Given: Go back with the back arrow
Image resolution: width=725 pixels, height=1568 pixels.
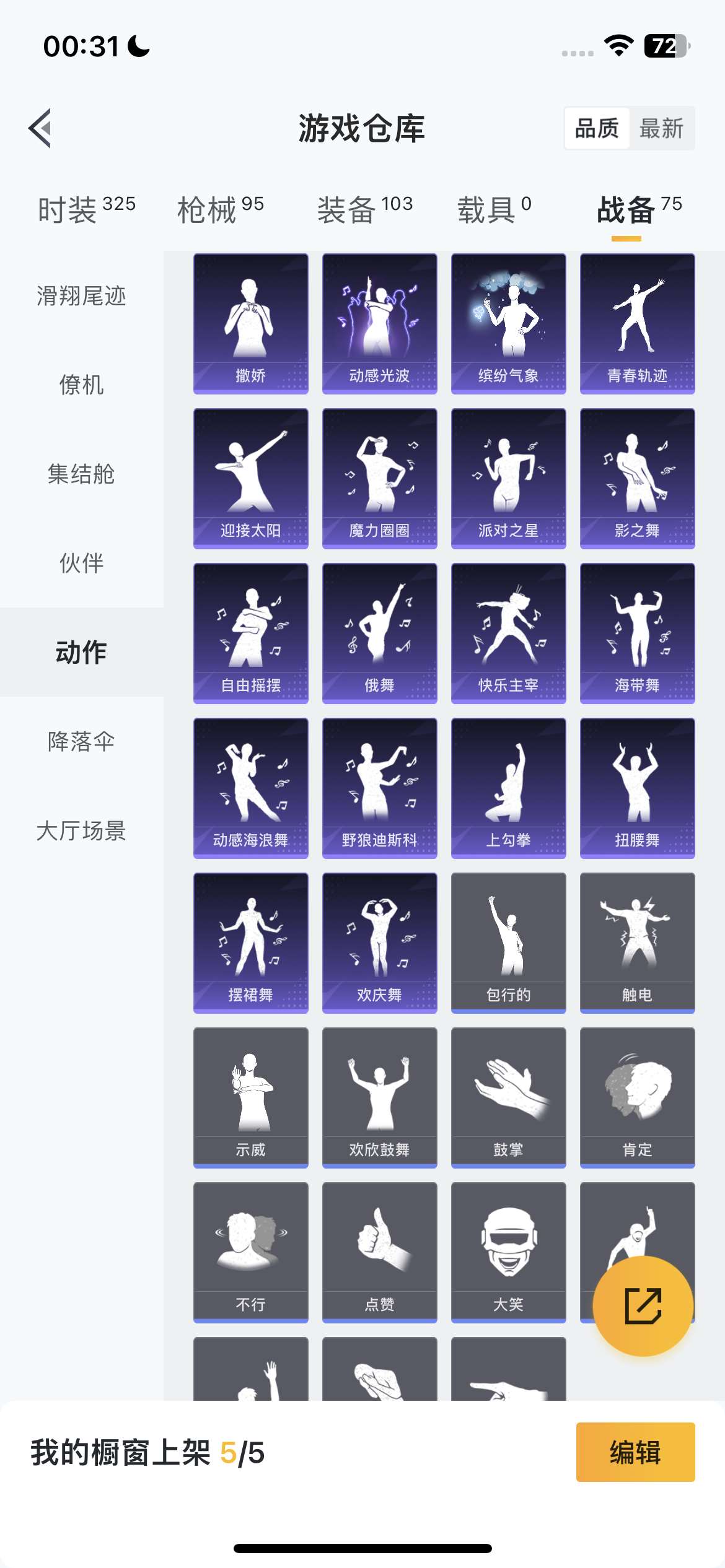Looking at the screenshot, I should pos(41,129).
